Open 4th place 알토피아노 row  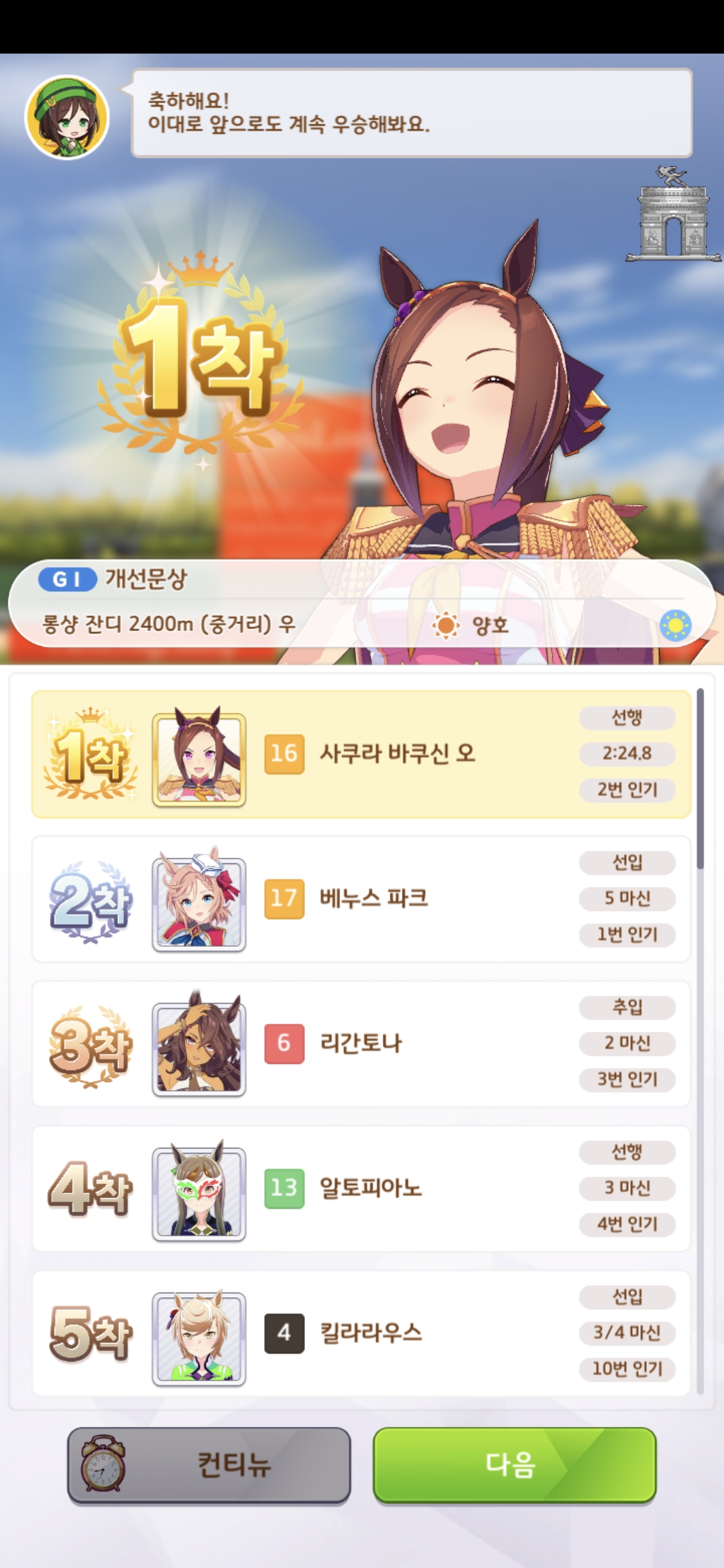pyautogui.click(x=361, y=1188)
